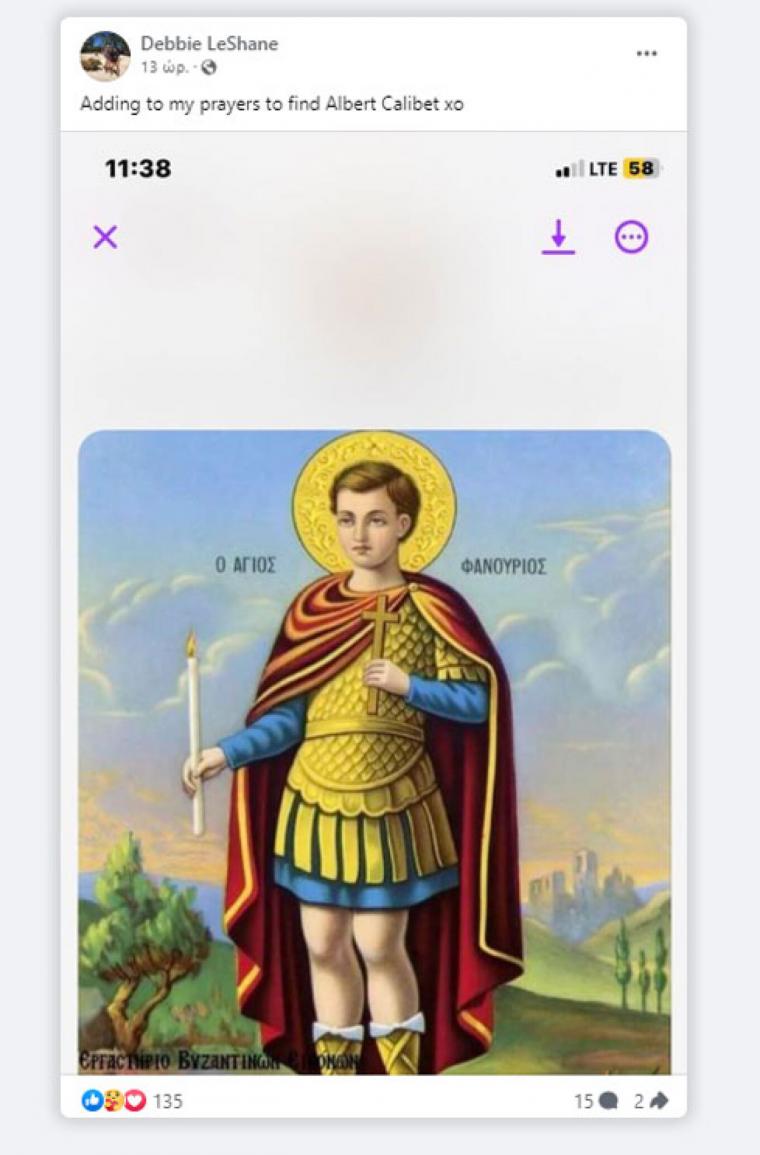View the 2 shares
This screenshot has width=760, height=1155.
[x=650, y=1101]
